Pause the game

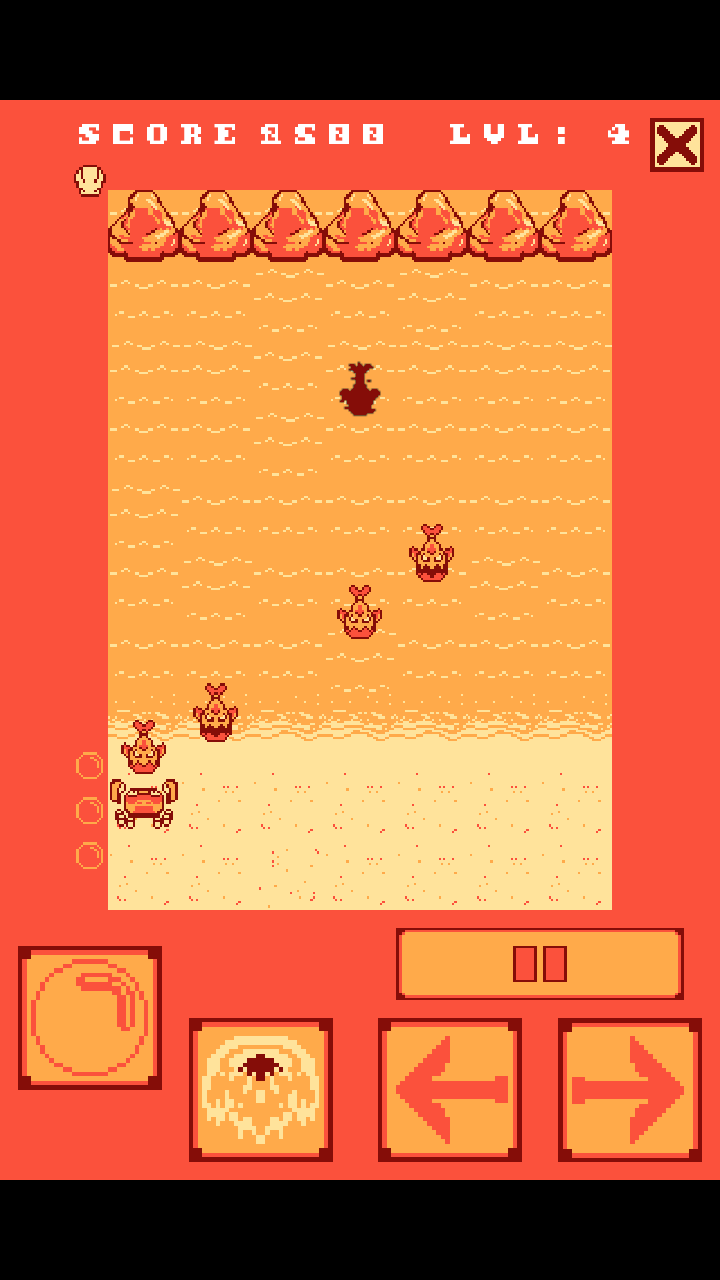coord(540,964)
